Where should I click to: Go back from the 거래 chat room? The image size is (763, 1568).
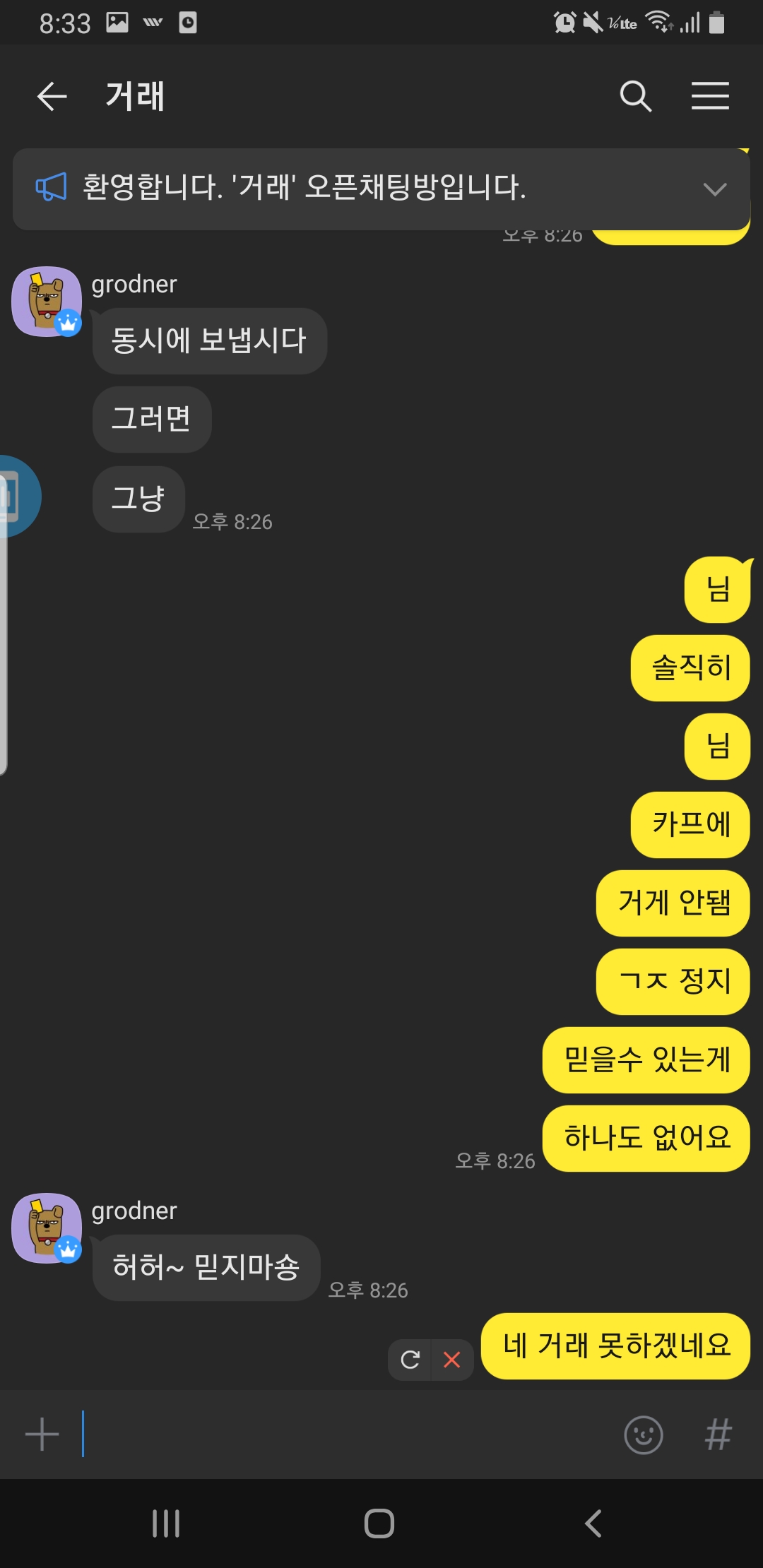(x=52, y=96)
